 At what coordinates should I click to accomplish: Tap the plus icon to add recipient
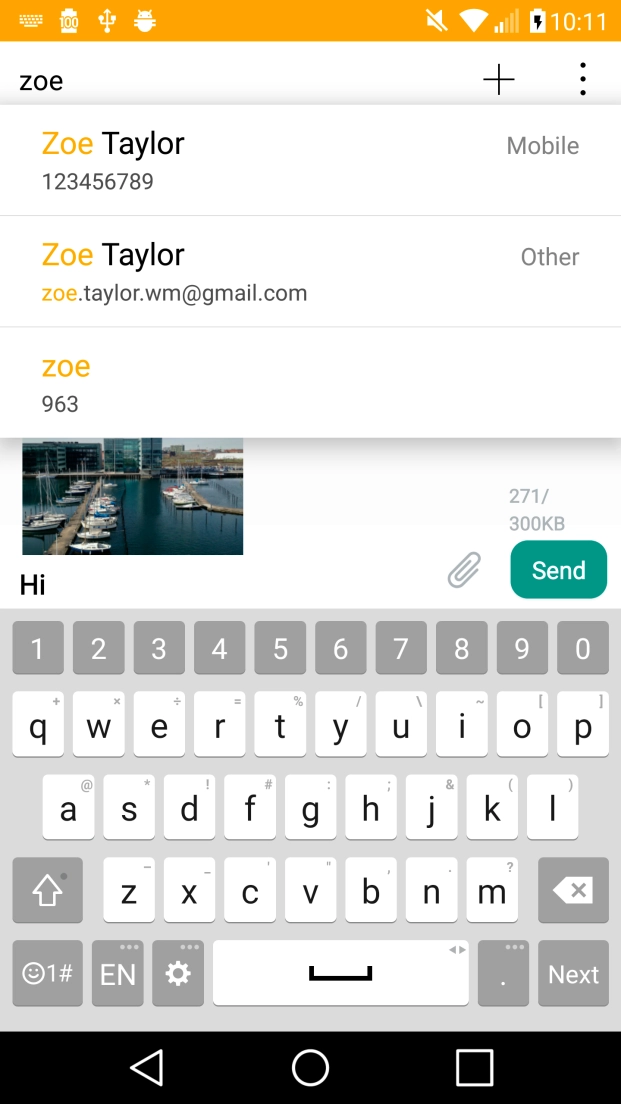pos(498,80)
